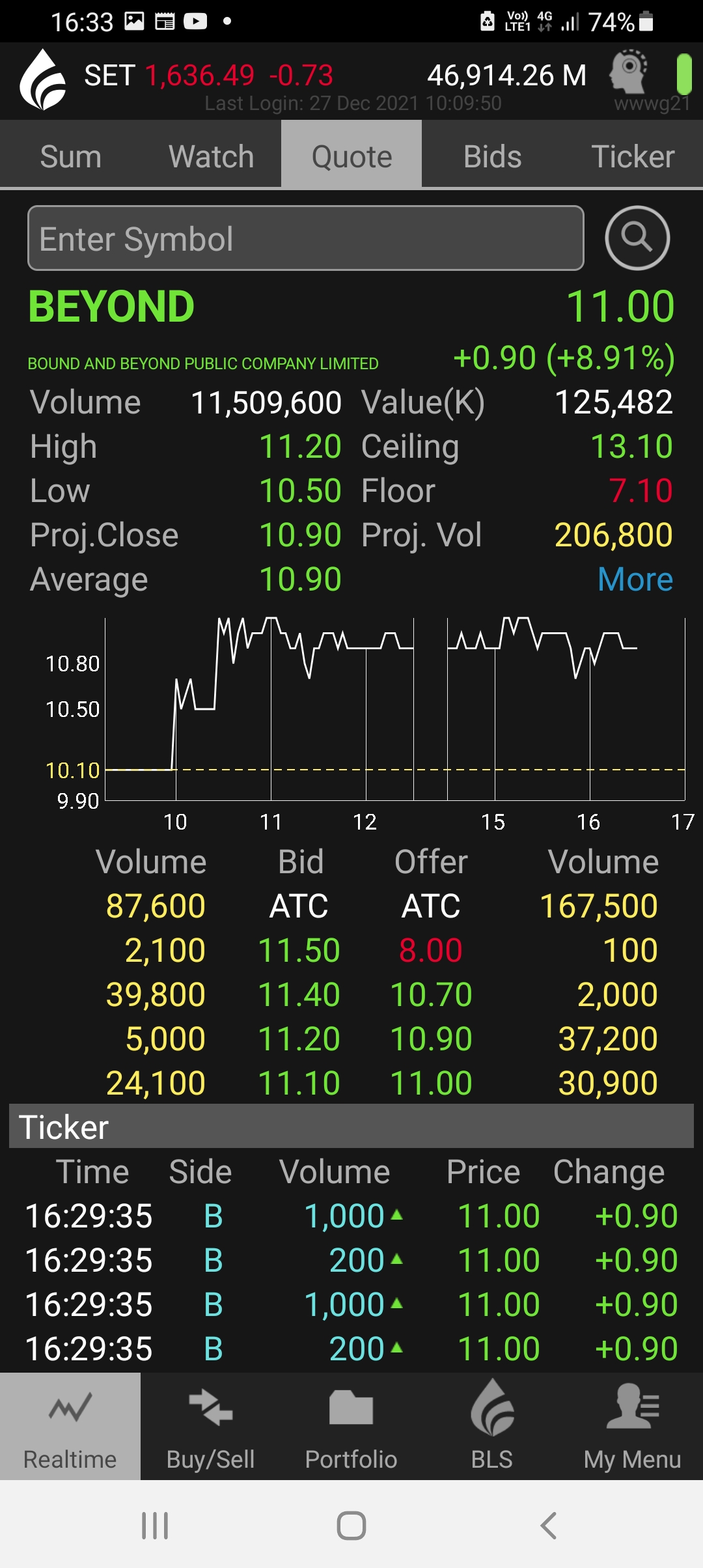This screenshot has height=1568, width=703.
Task: Open the Realtime section
Action: coord(70,1426)
